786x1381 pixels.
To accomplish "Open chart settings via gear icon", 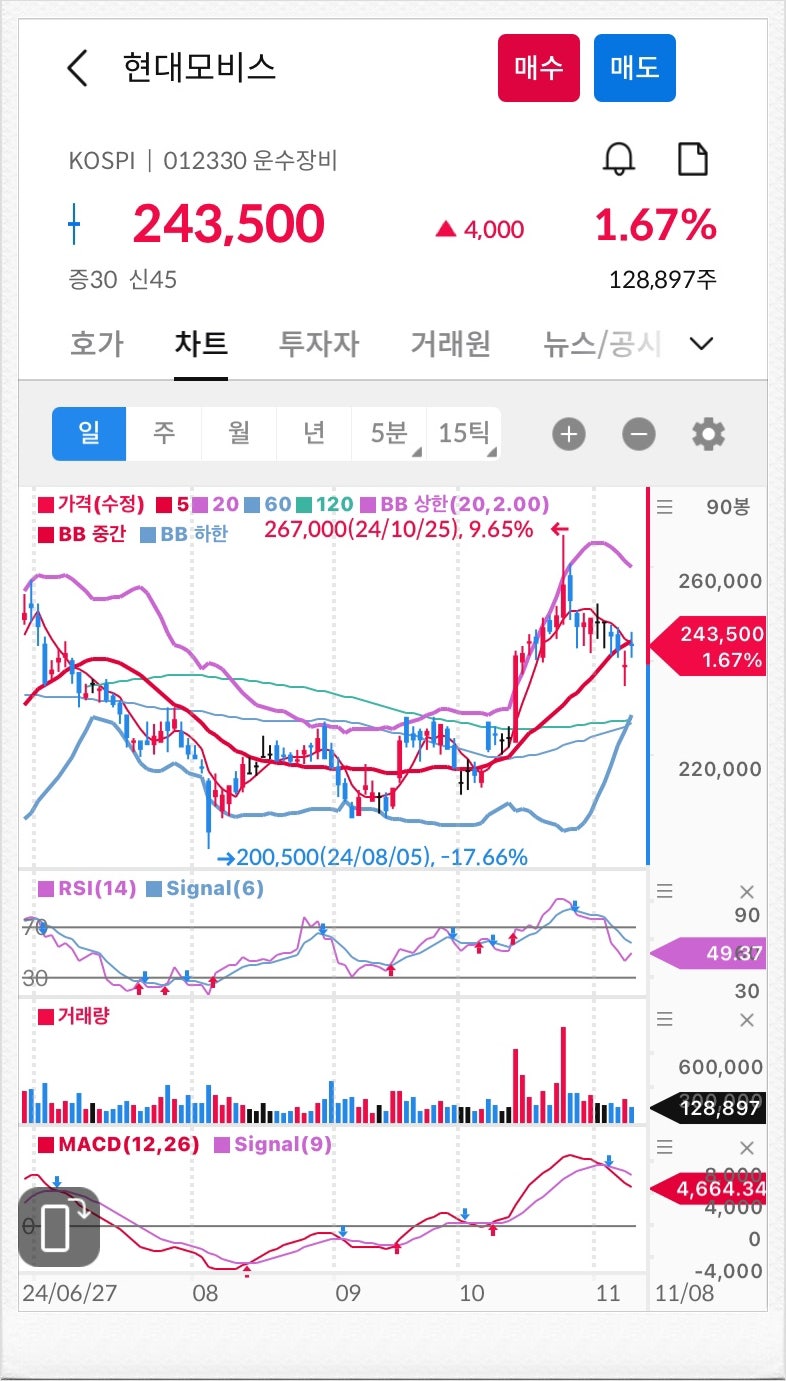I will [x=708, y=434].
